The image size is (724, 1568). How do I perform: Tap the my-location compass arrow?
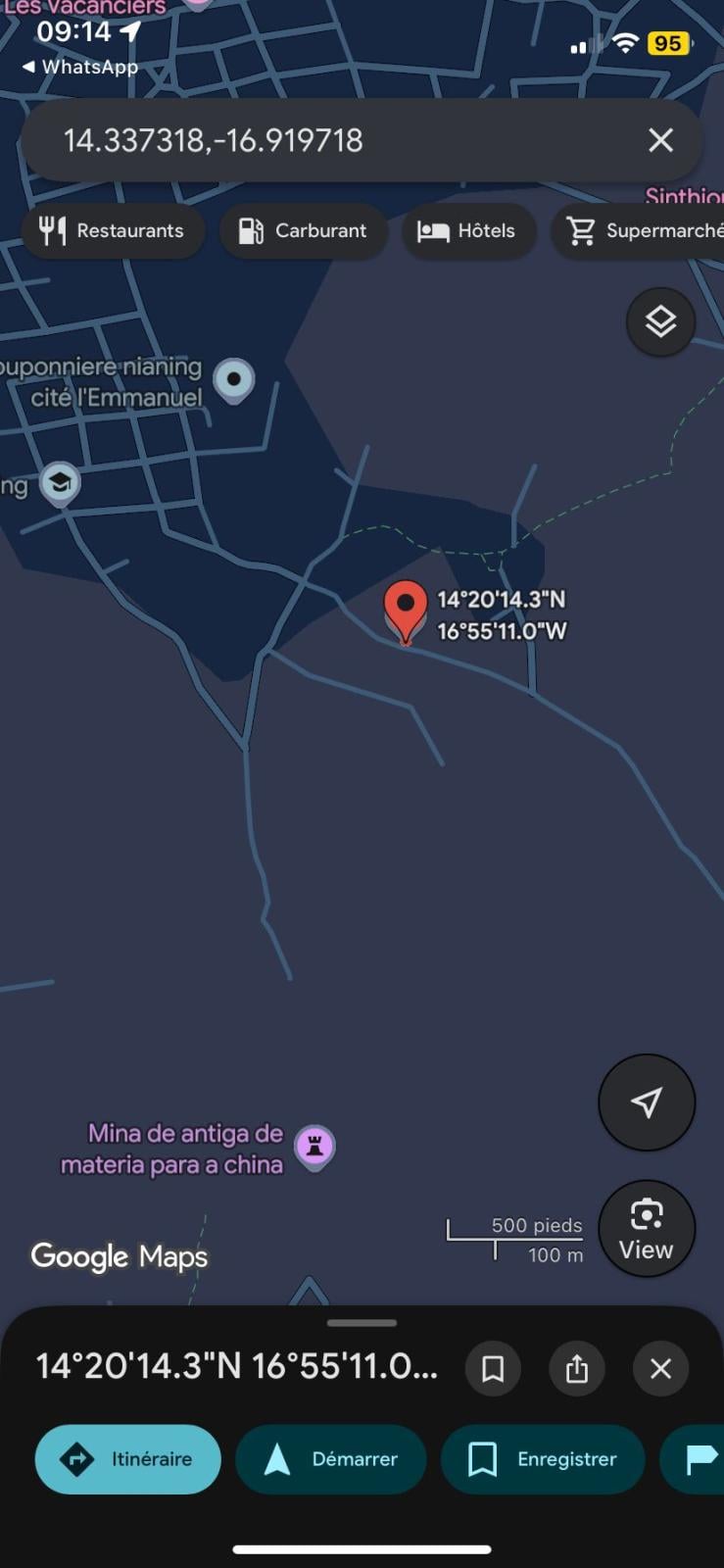[647, 1102]
